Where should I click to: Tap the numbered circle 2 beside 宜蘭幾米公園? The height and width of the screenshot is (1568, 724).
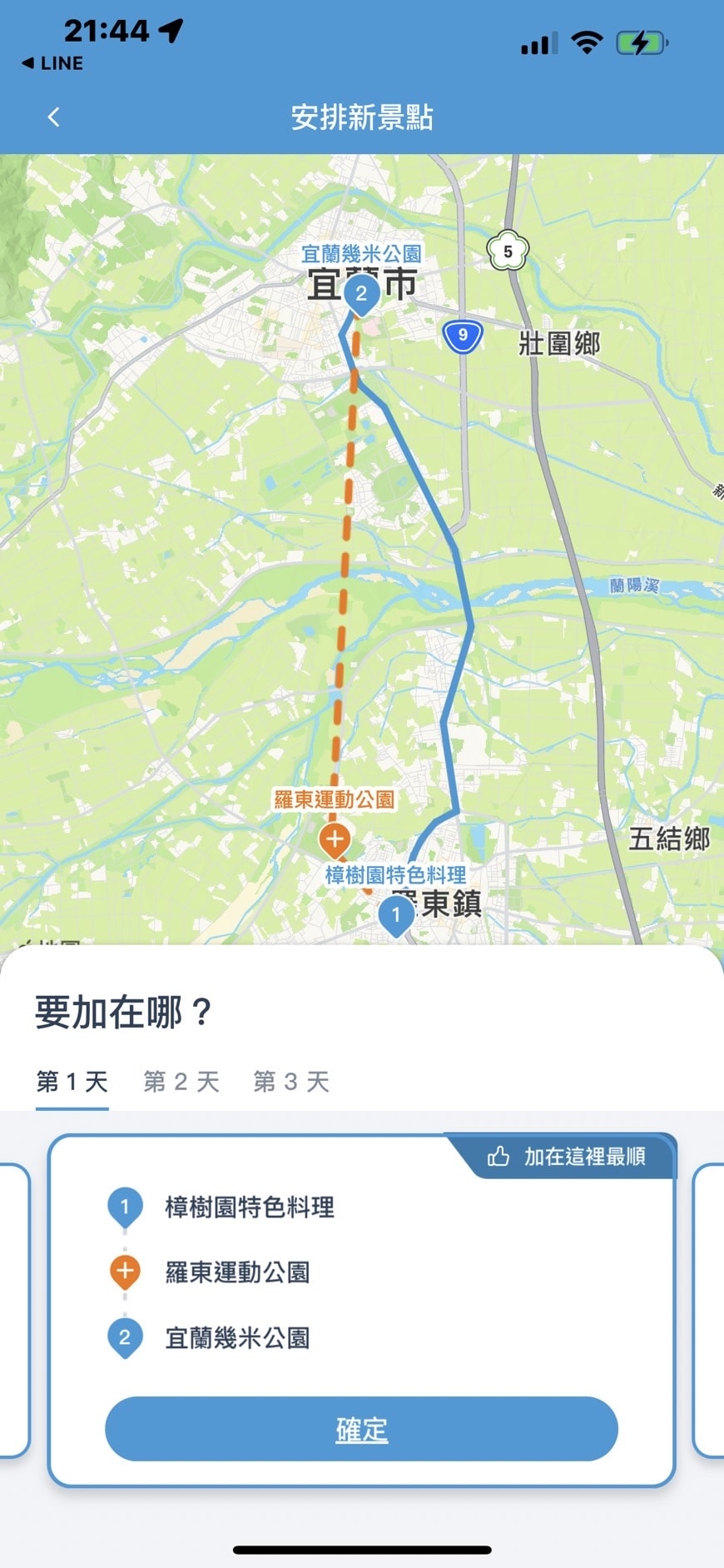126,1339
